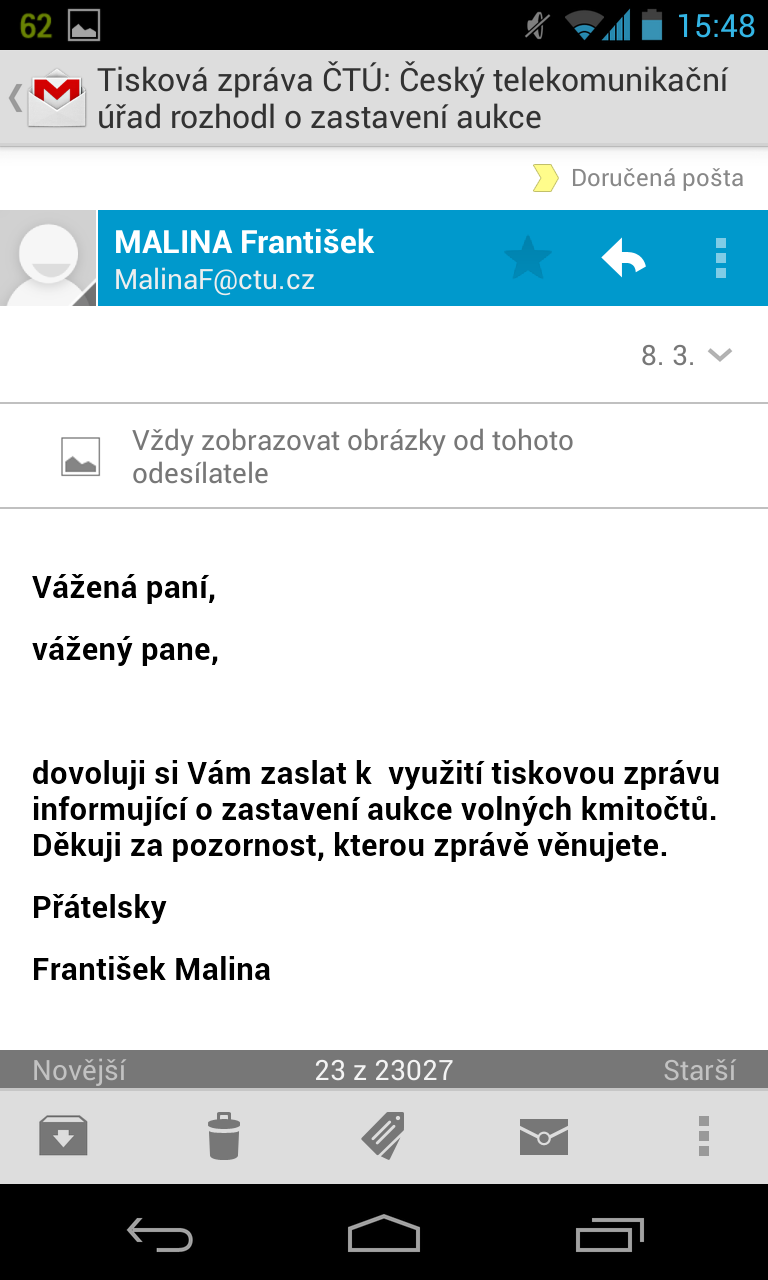Star the message from MALINA František
This screenshot has height=1280, width=768.
tap(527, 258)
